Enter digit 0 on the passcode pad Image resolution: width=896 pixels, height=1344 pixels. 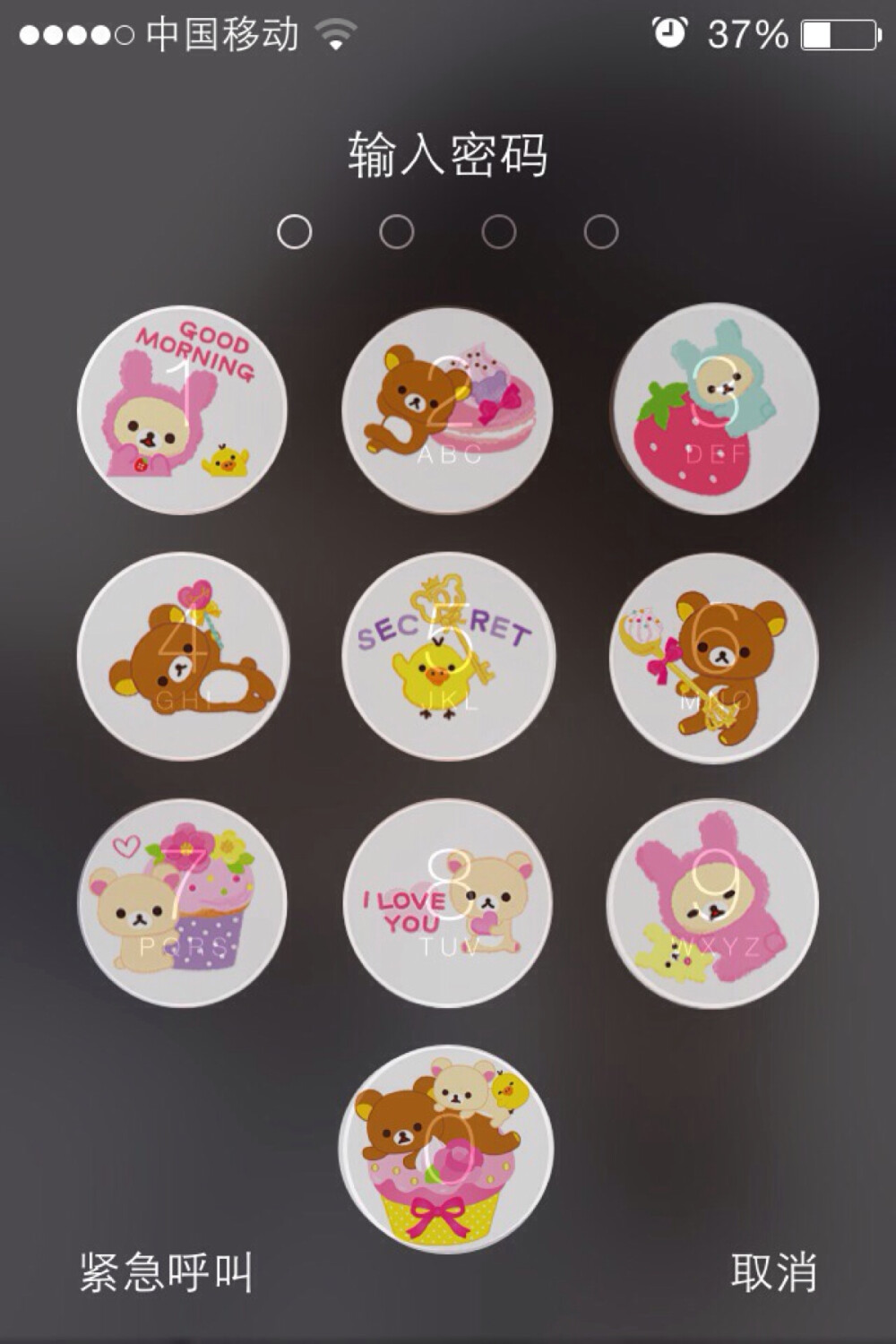446,1149
